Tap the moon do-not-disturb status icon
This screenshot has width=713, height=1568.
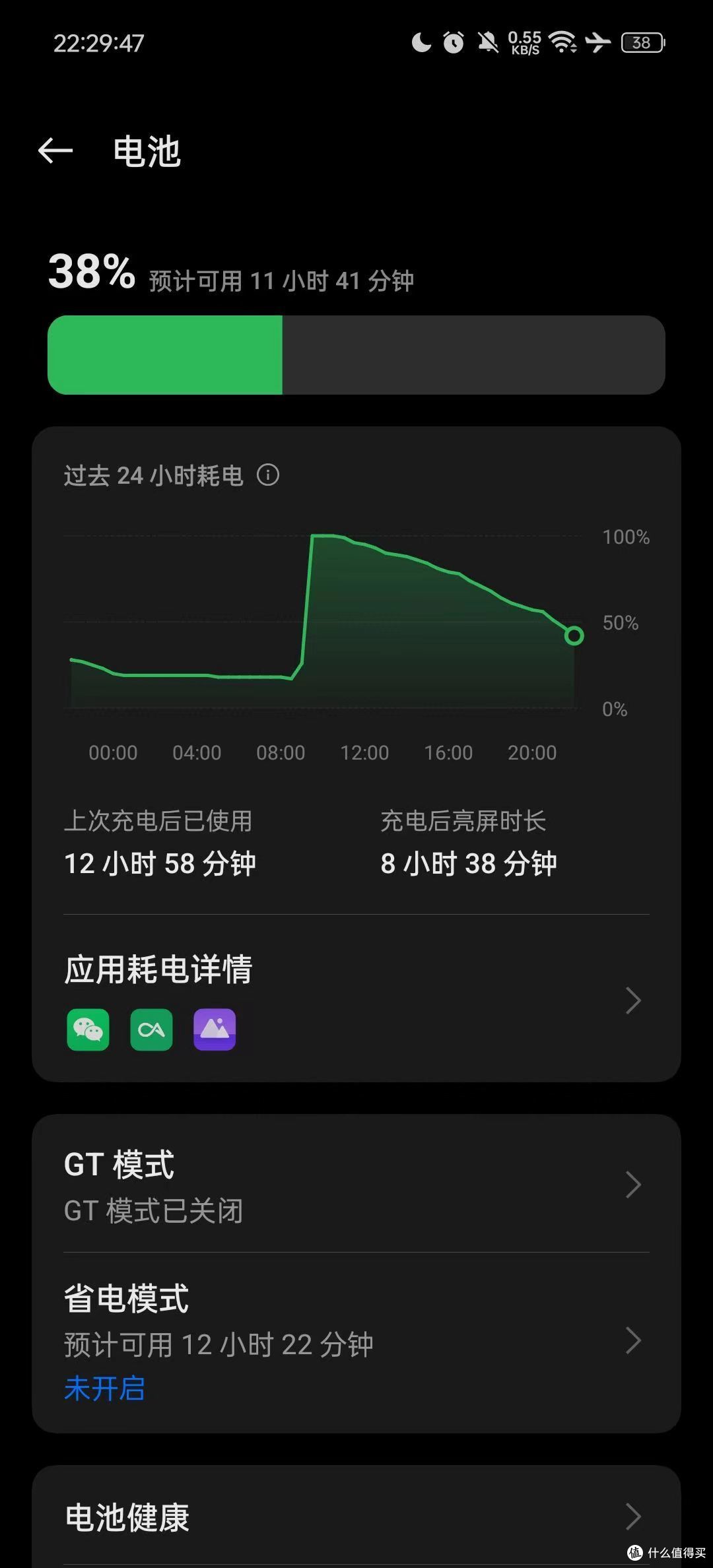421,42
